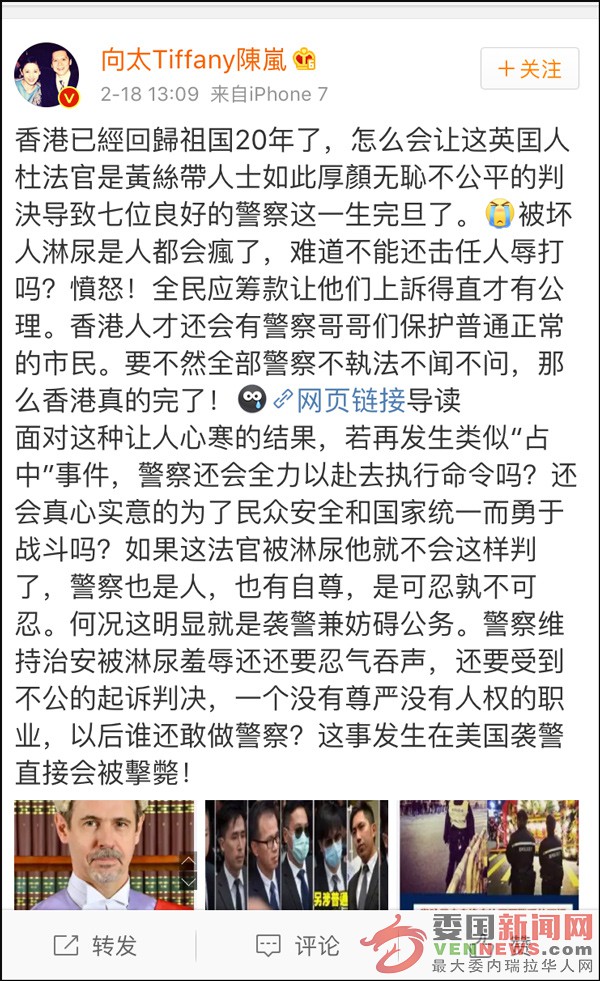Follow 向太Tiffany陳嵐 with the 关注 button
This screenshot has width=600, height=981.
click(529, 69)
